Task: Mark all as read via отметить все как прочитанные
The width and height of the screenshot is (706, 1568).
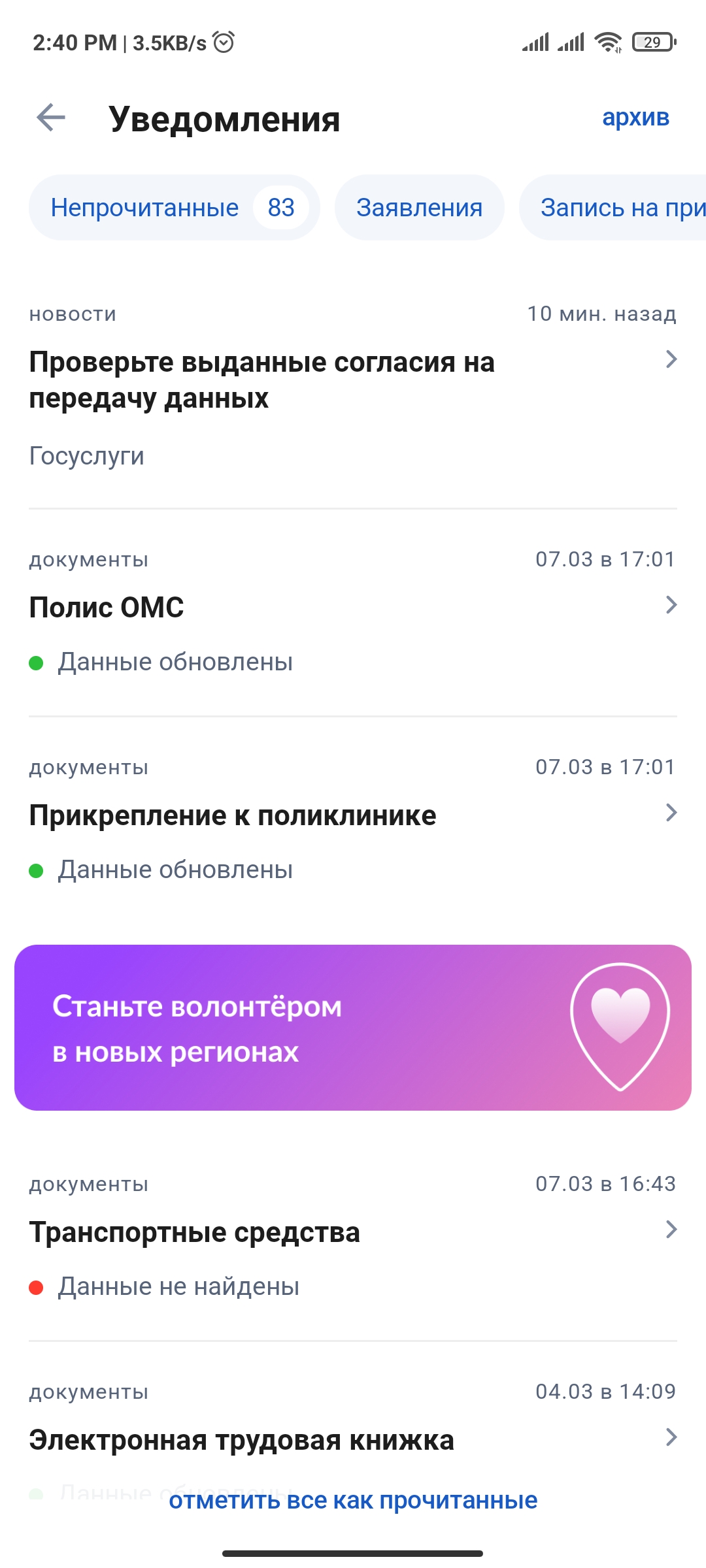Action: click(x=353, y=1501)
